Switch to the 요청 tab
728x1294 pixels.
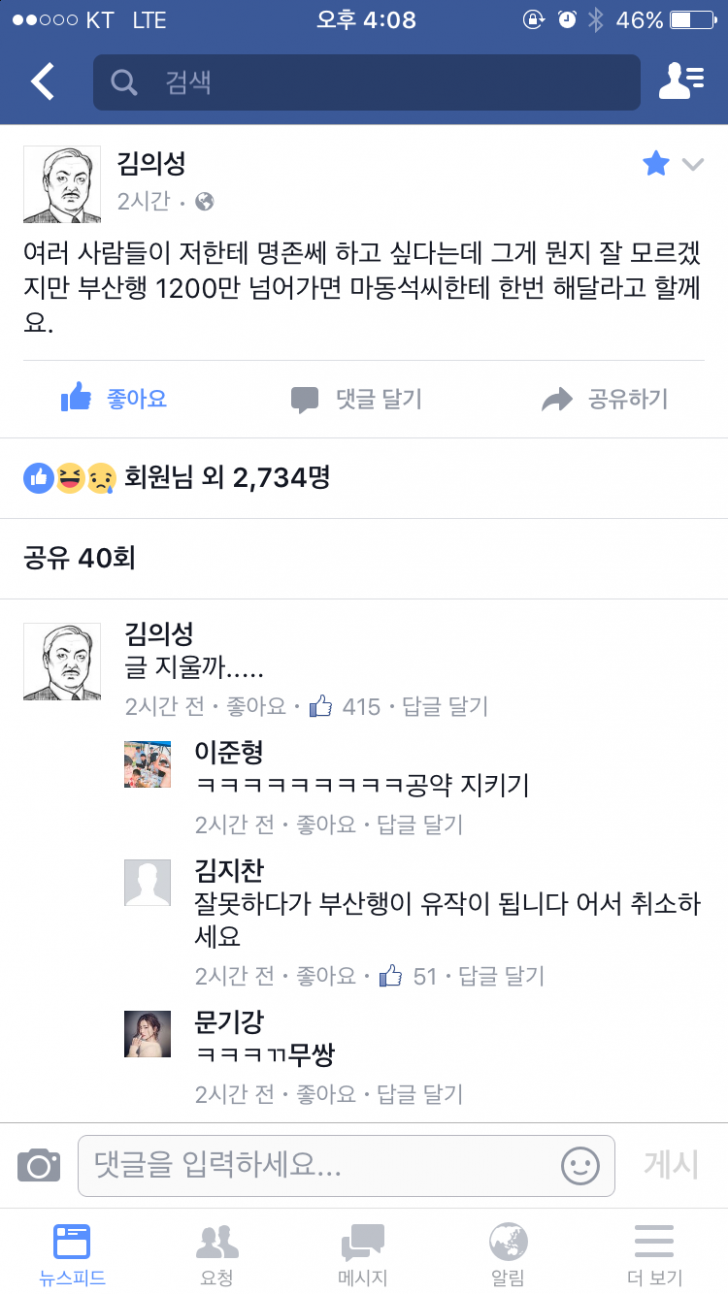coord(217,1254)
